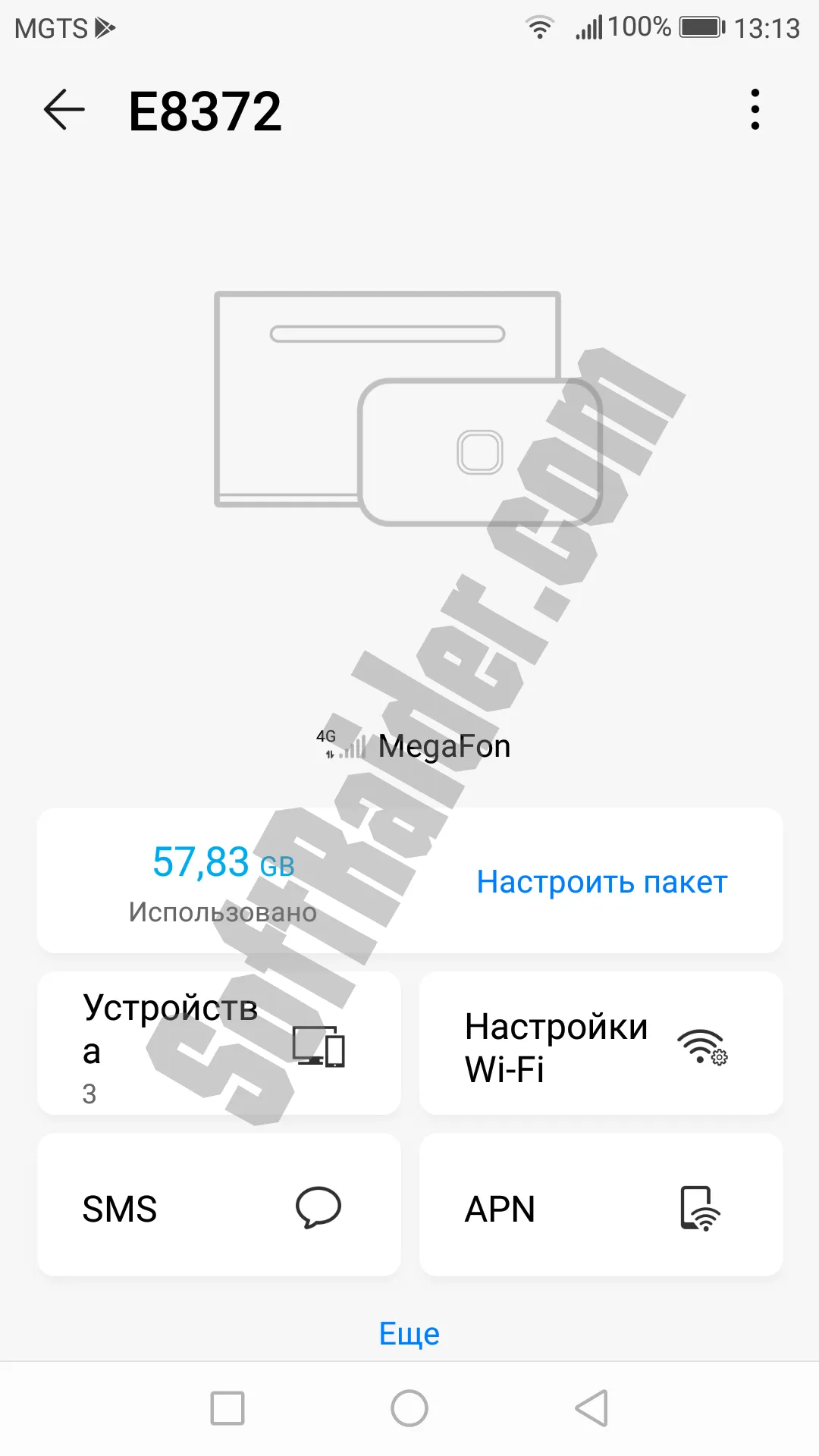Open the three-dot overflow menu

pos(755,110)
